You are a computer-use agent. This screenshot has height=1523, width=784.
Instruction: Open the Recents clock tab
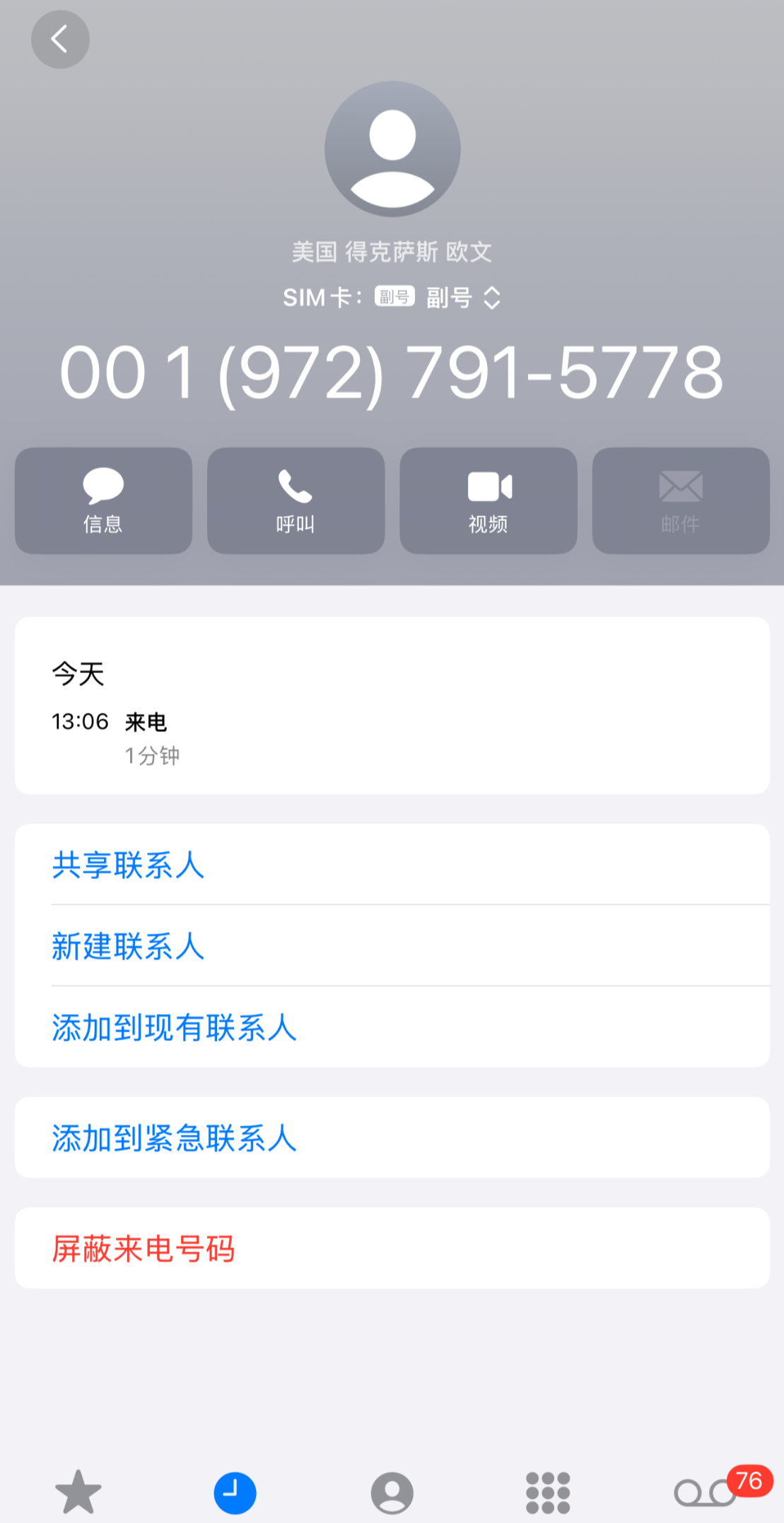pos(235,1492)
